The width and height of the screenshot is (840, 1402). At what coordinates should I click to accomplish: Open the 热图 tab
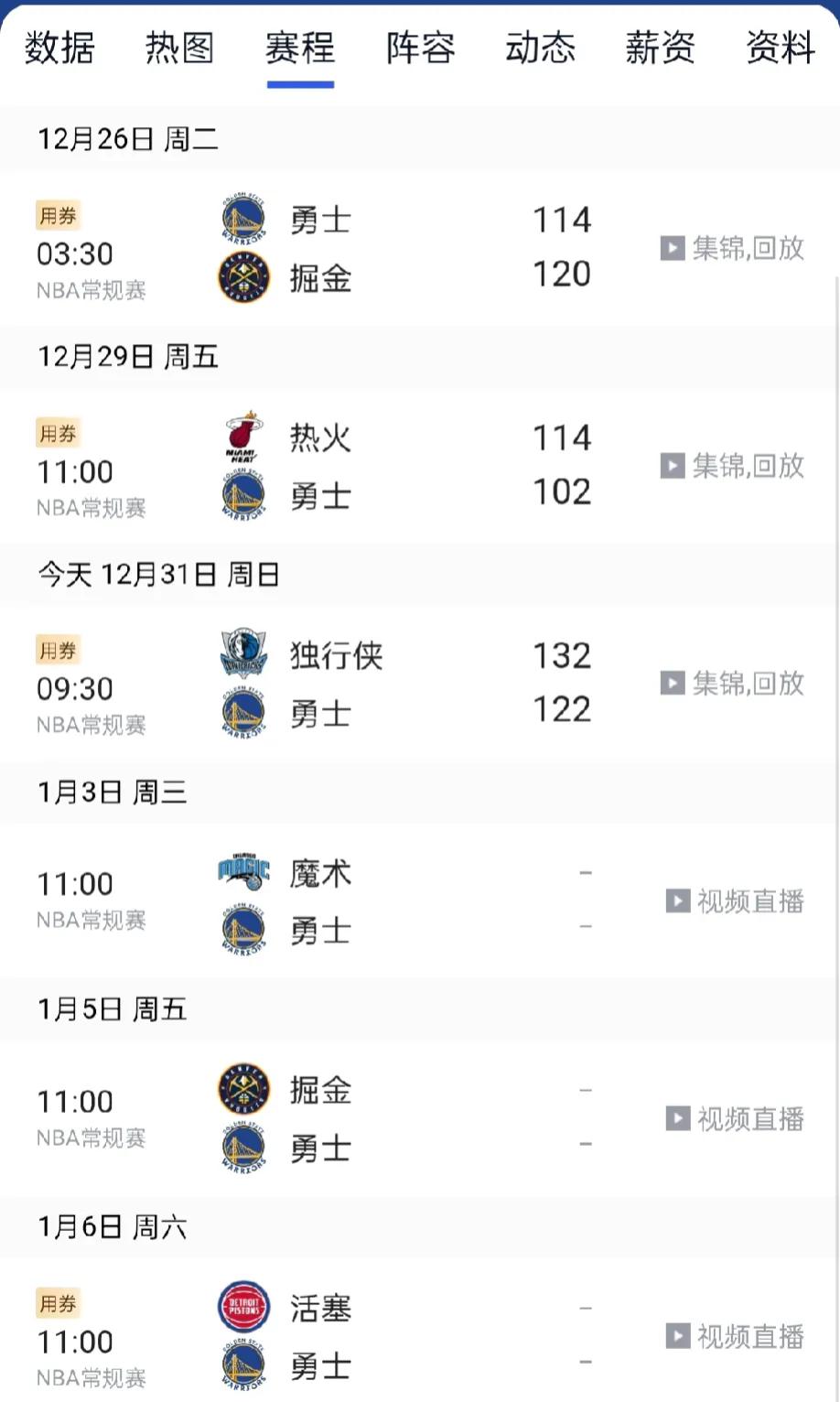tap(178, 49)
